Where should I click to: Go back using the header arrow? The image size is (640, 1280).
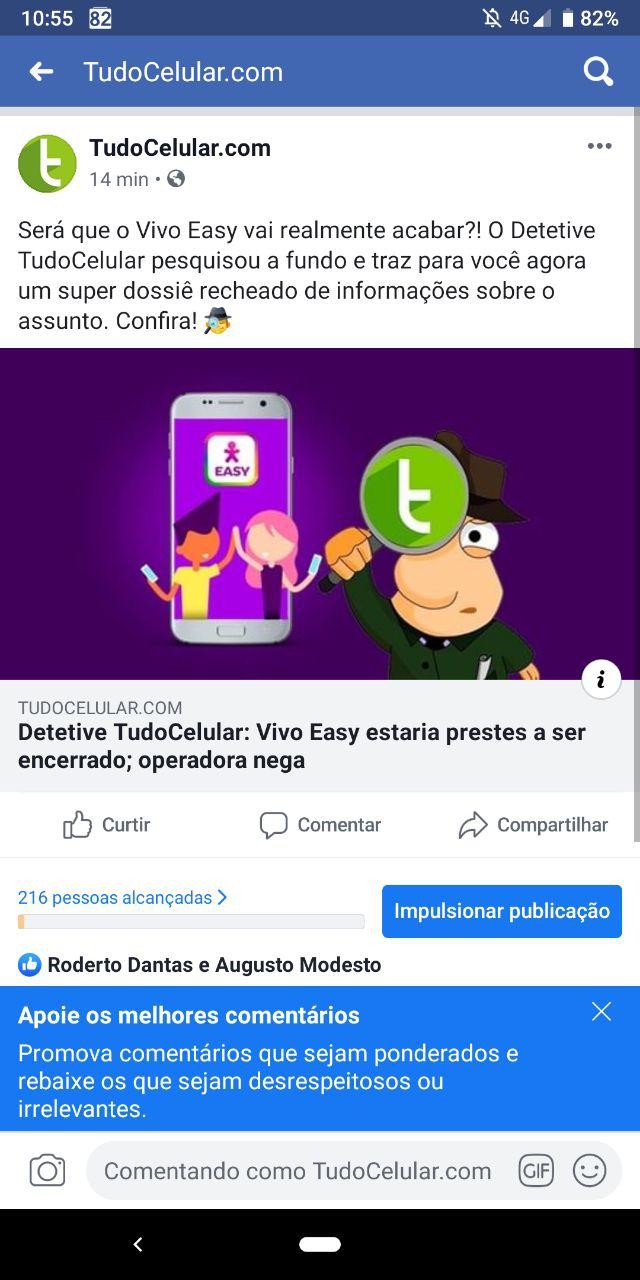pyautogui.click(x=41, y=71)
